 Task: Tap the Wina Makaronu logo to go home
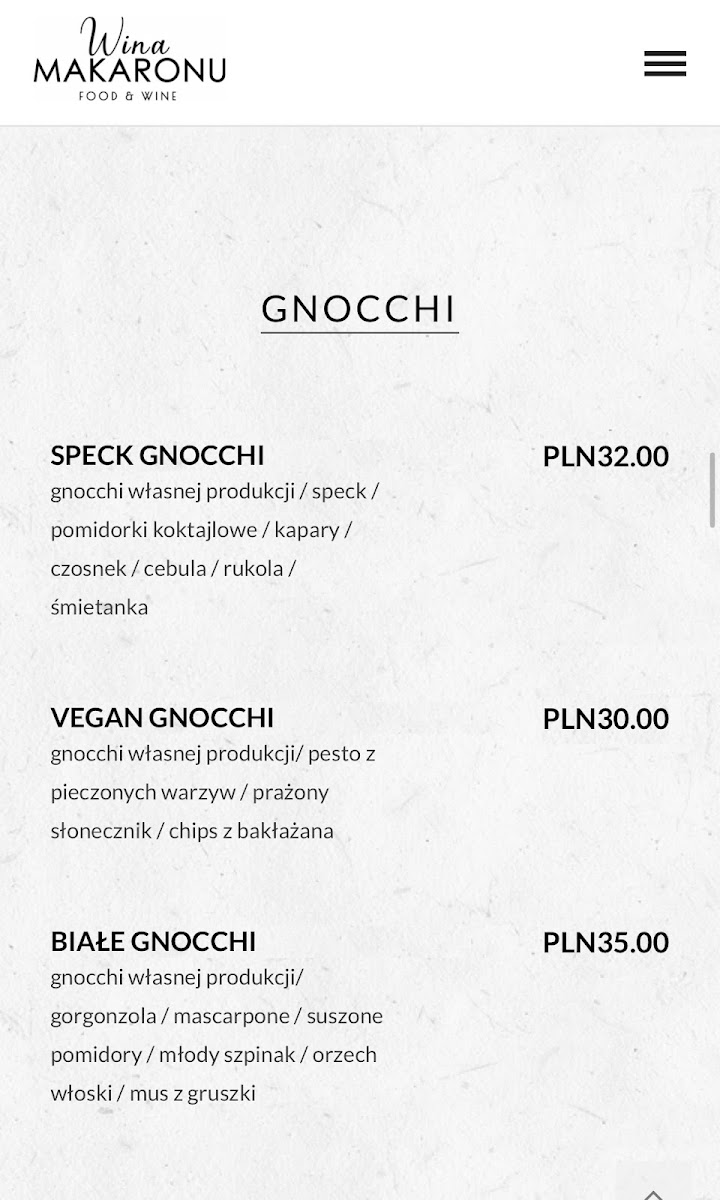point(130,60)
